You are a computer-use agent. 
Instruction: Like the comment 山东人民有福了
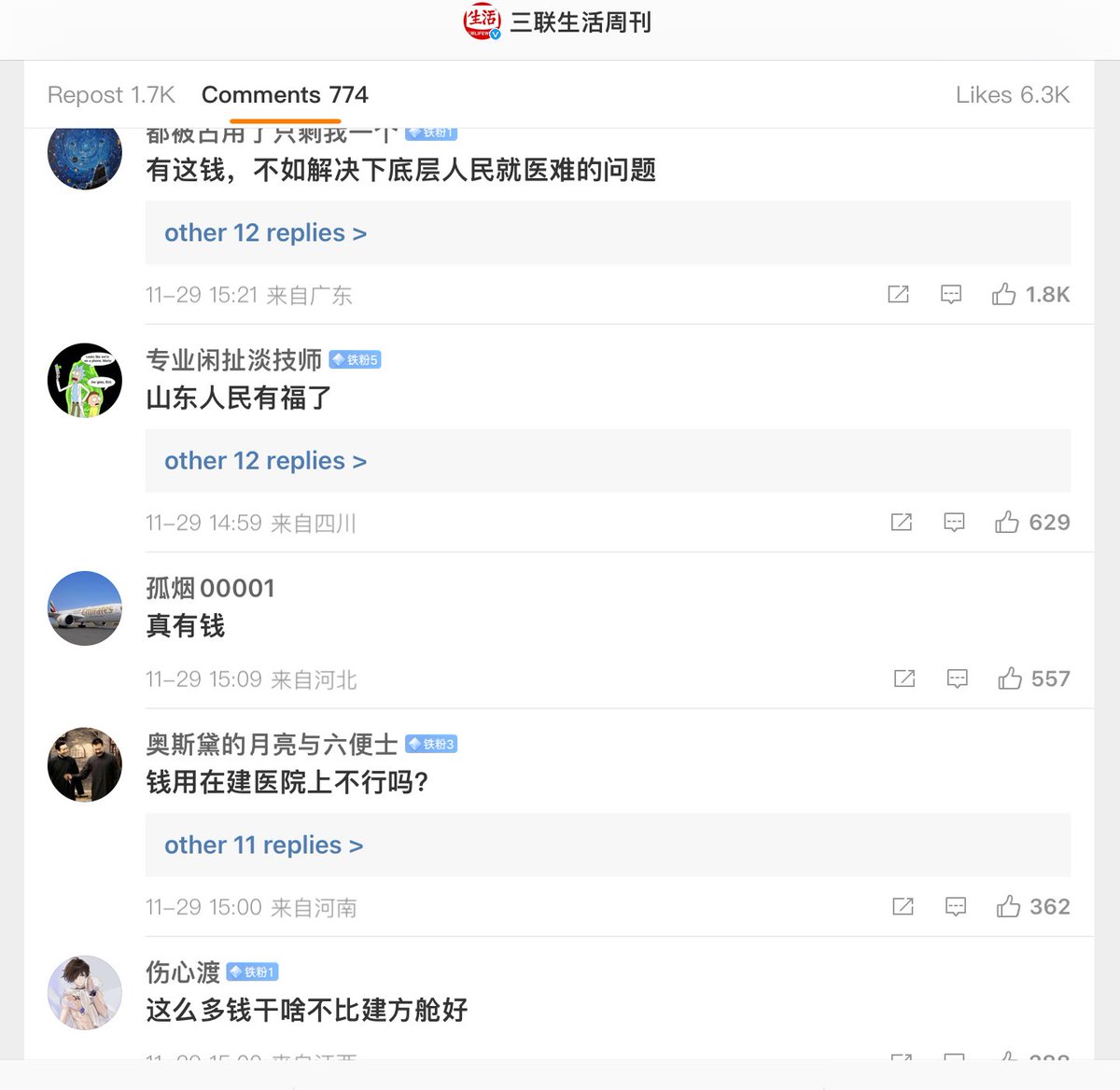1007,523
